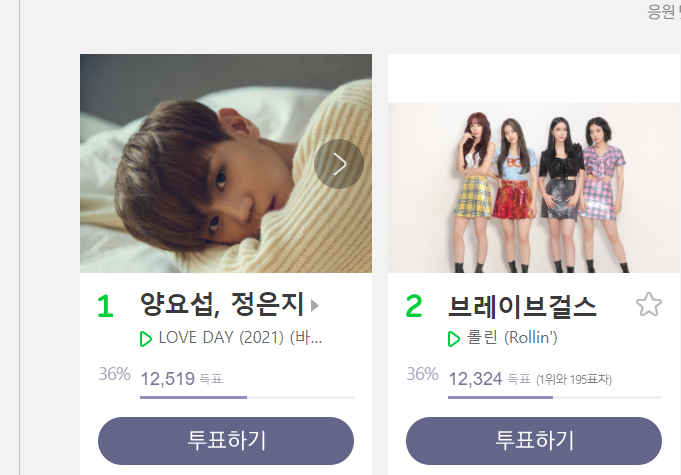Show next image on the first card
This screenshot has height=475, width=681.
[x=339, y=164]
